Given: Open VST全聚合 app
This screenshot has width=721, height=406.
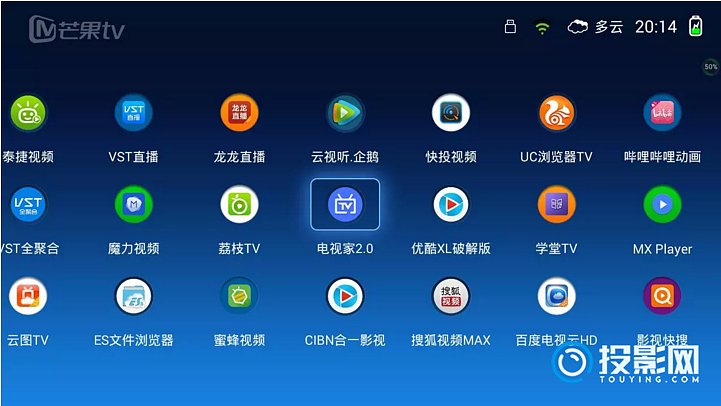Looking at the screenshot, I should [28, 205].
